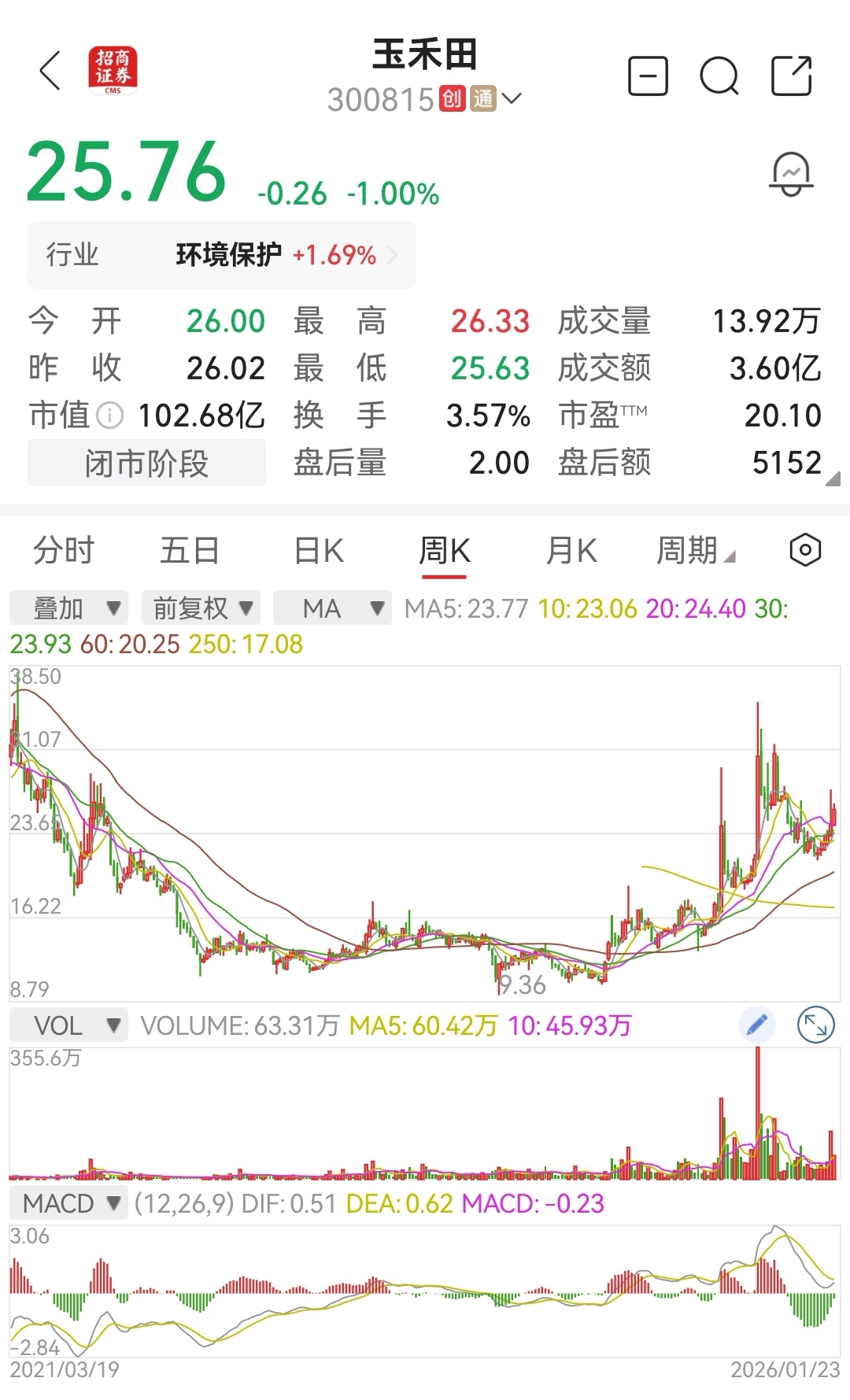Open the MACD indicator dropdown

(69, 1203)
